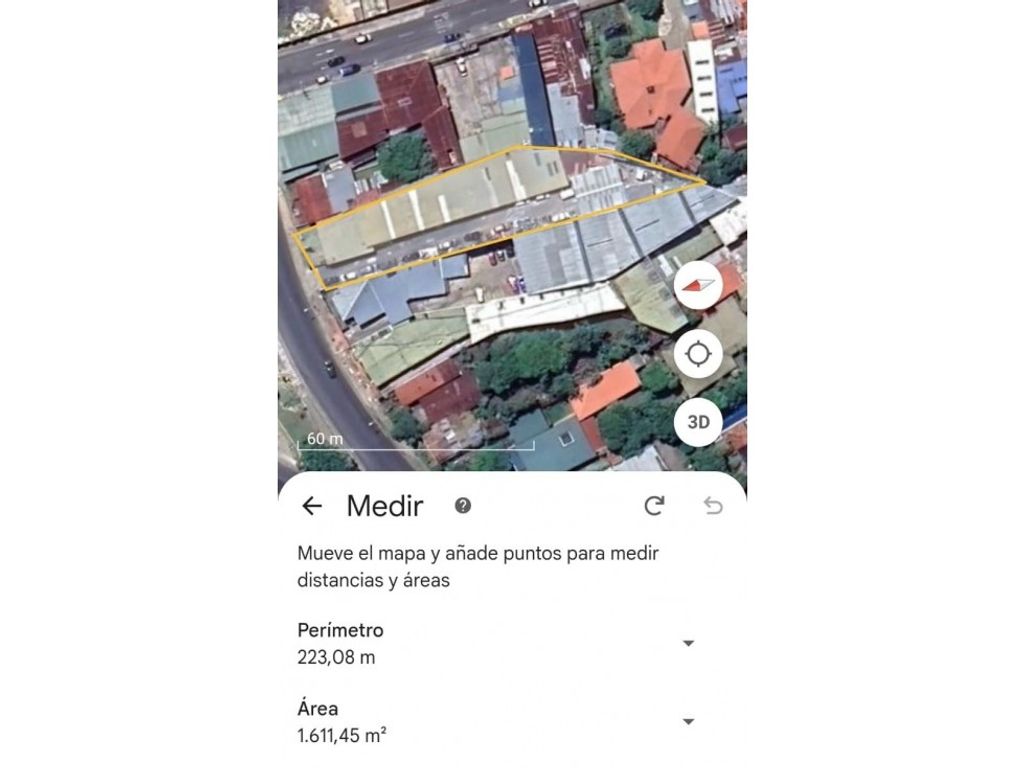1024x768 pixels.
Task: Open the Perímetro units dropdown
Action: pos(688,643)
